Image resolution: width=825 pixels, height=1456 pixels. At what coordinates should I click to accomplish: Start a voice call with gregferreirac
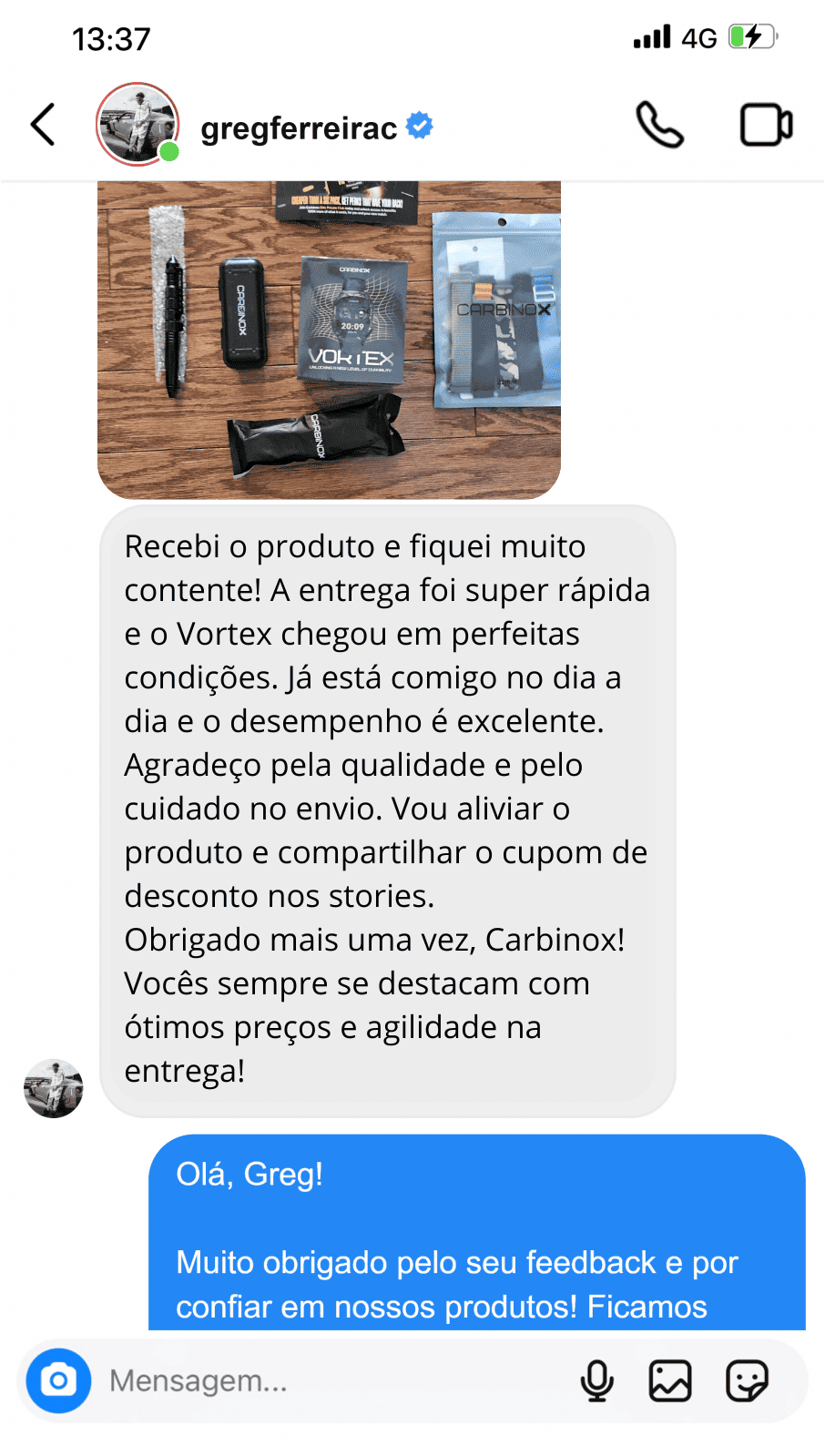(x=659, y=125)
